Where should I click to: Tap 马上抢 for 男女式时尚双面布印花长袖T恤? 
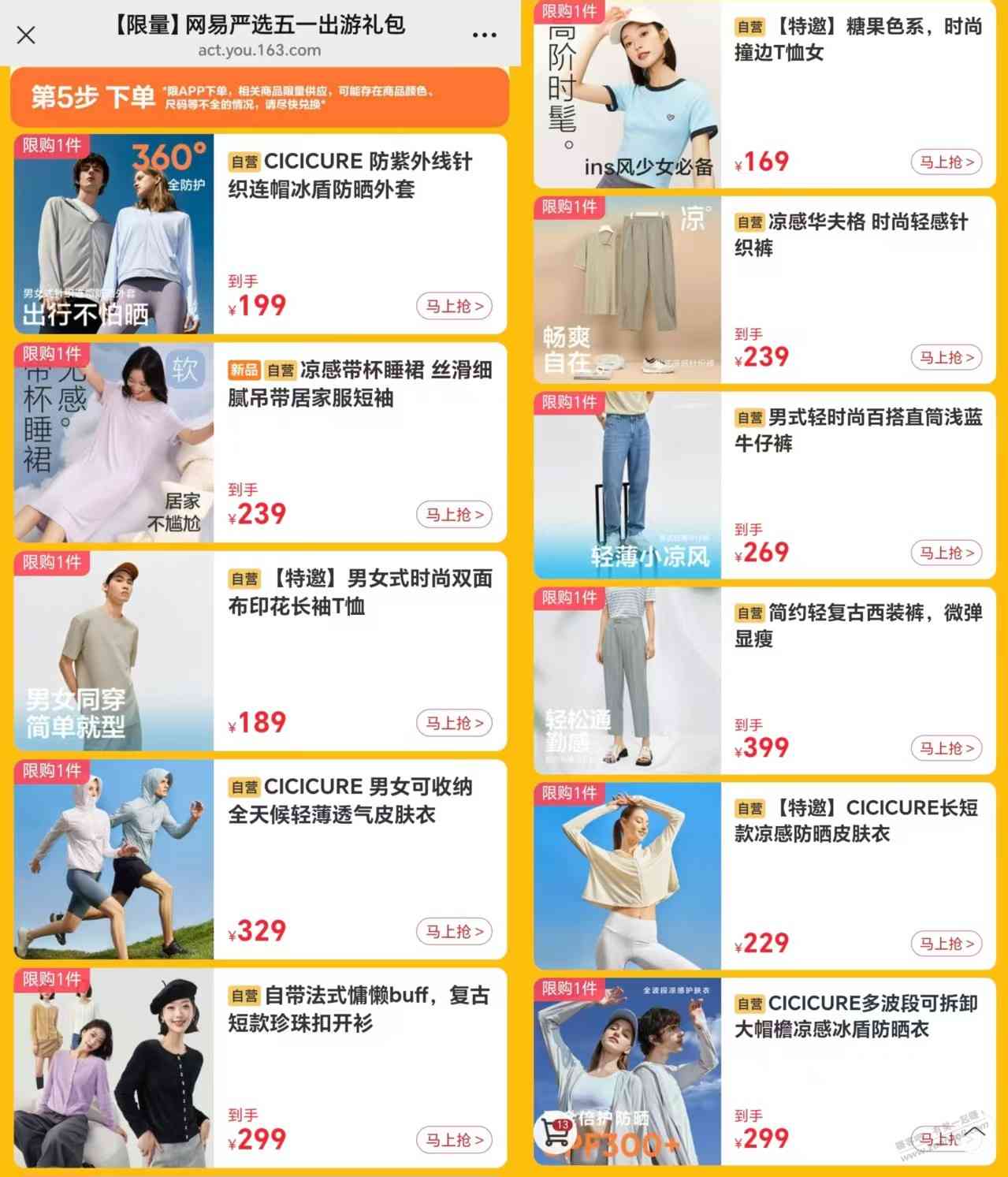454,723
